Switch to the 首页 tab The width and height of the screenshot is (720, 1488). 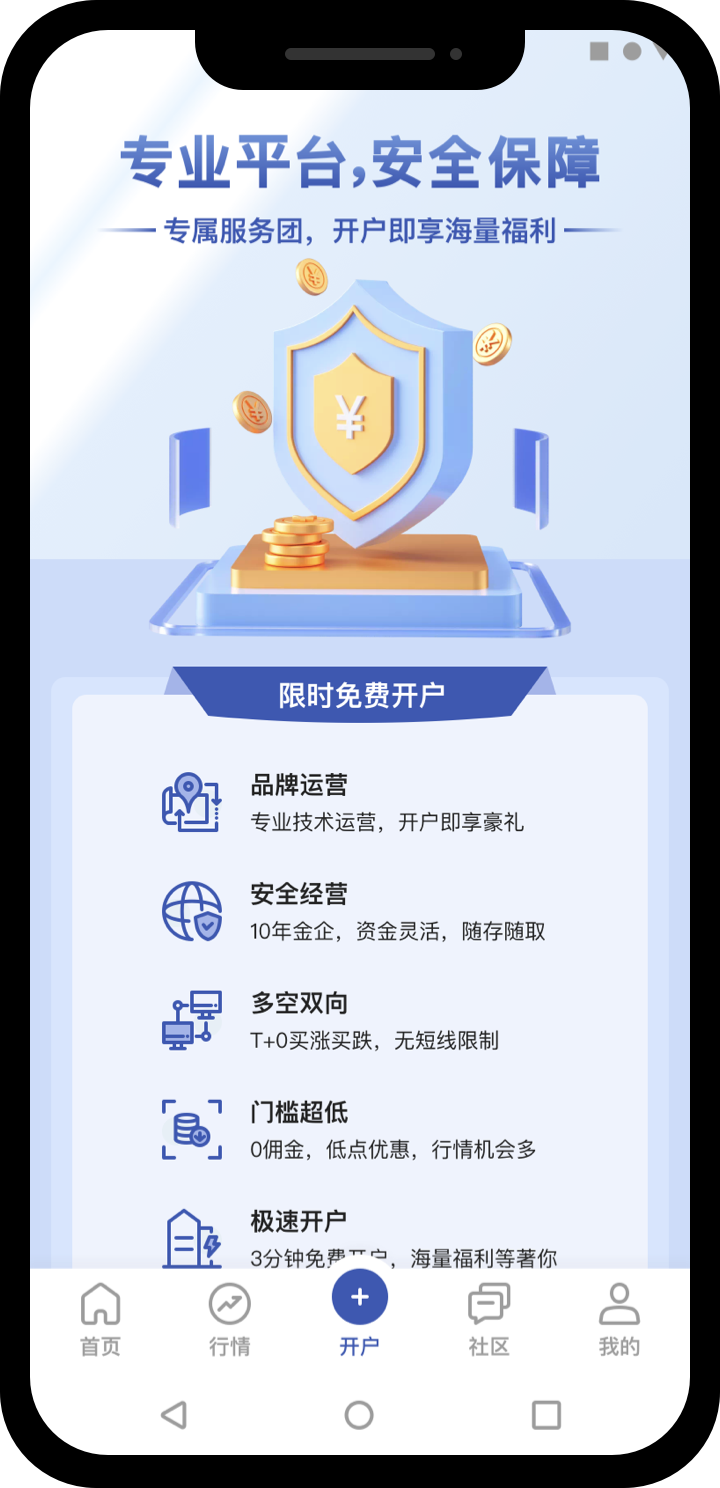click(x=100, y=1319)
